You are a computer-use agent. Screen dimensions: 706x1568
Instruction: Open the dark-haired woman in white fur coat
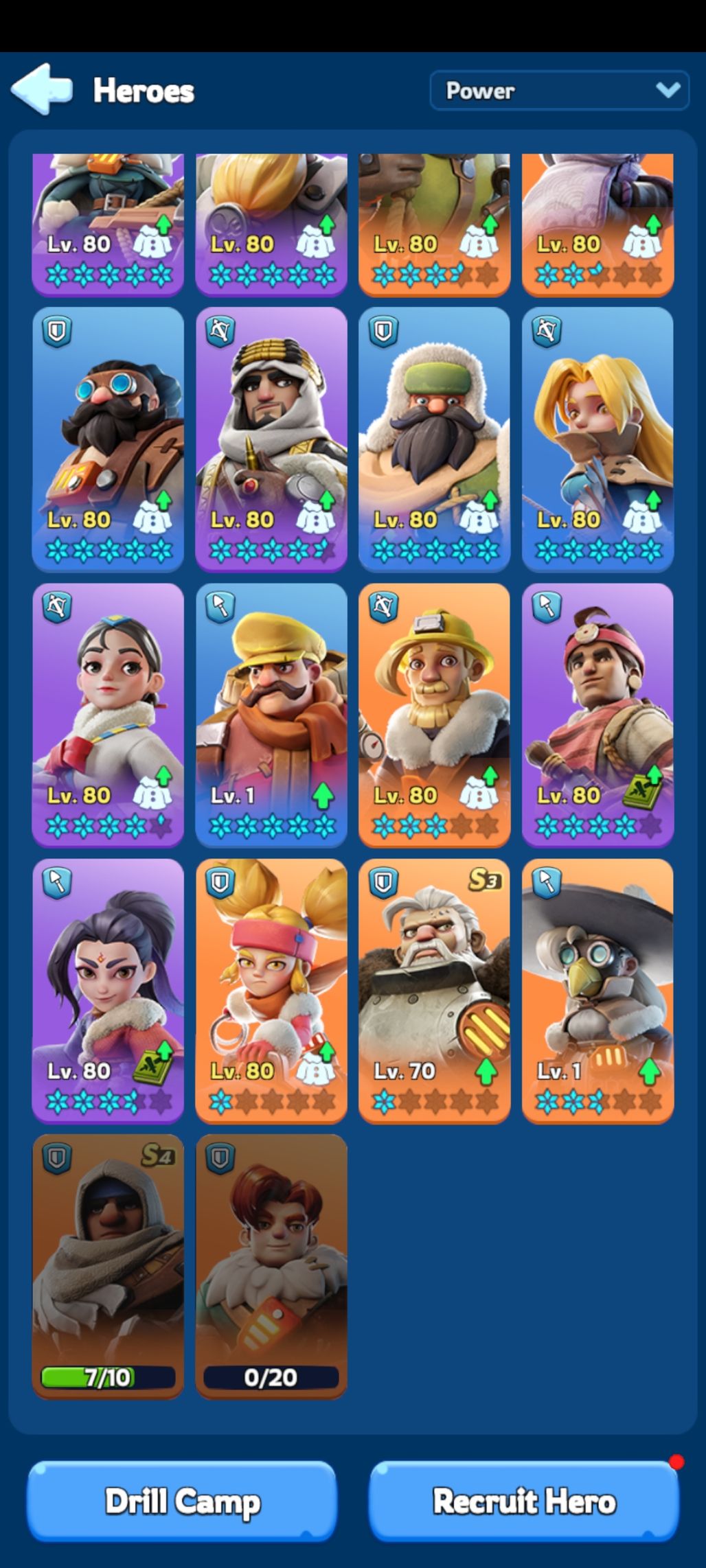tap(108, 714)
